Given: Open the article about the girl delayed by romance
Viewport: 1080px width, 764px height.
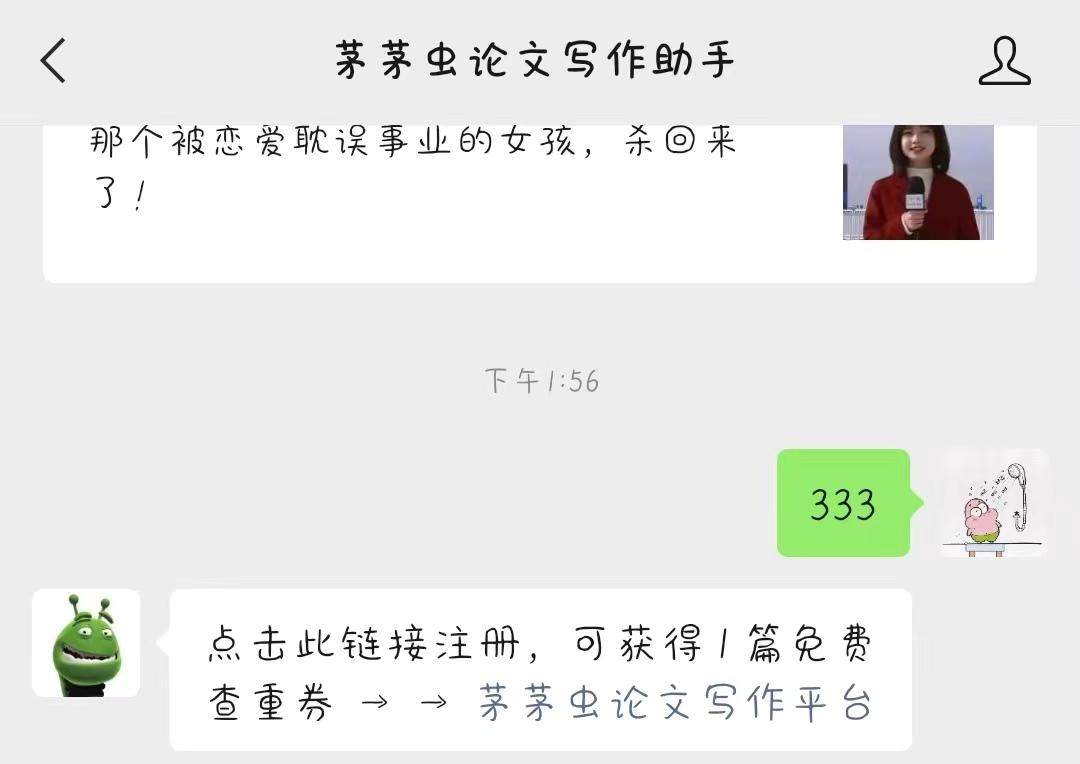Looking at the screenshot, I should tap(412, 165).
